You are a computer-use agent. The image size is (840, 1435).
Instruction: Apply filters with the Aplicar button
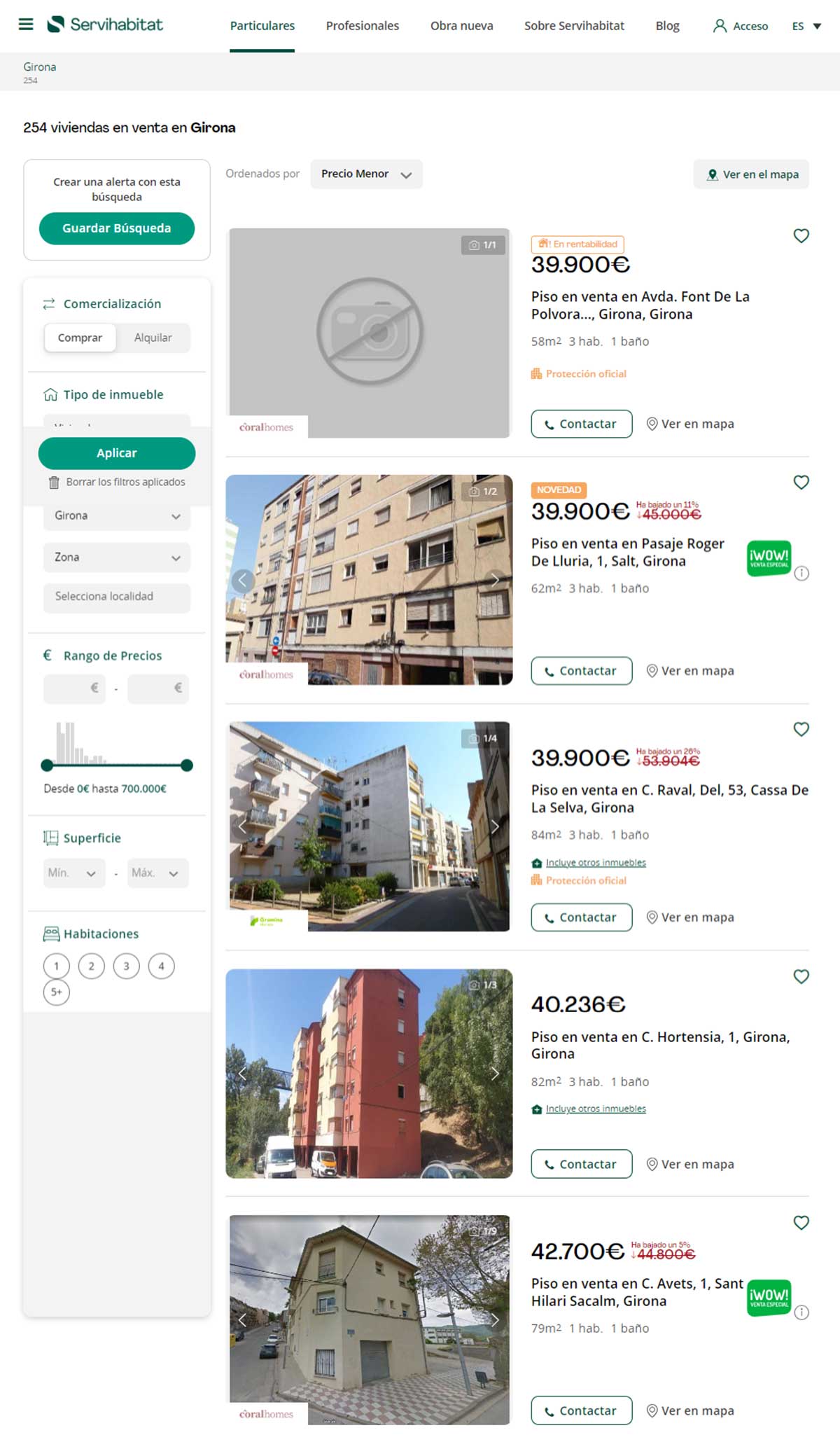116,453
